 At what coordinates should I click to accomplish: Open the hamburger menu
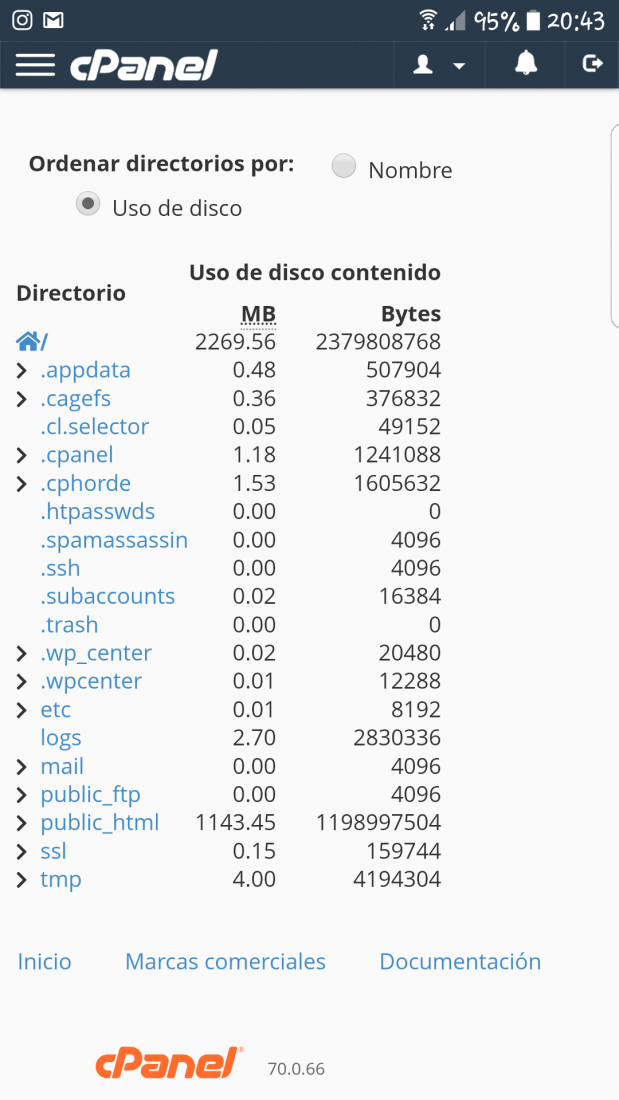[35, 65]
